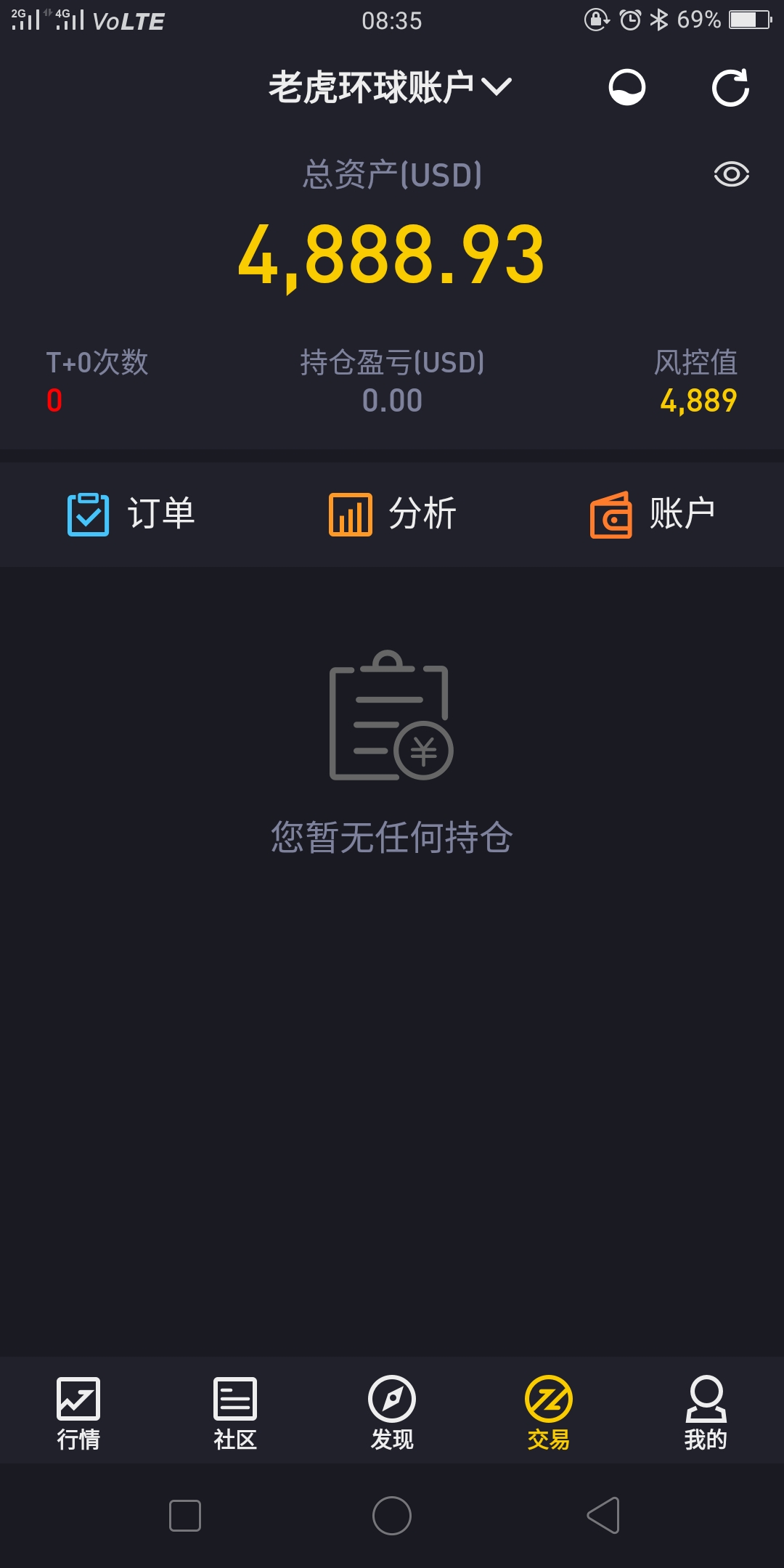
Task: Open 订单 orders
Action: [131, 515]
